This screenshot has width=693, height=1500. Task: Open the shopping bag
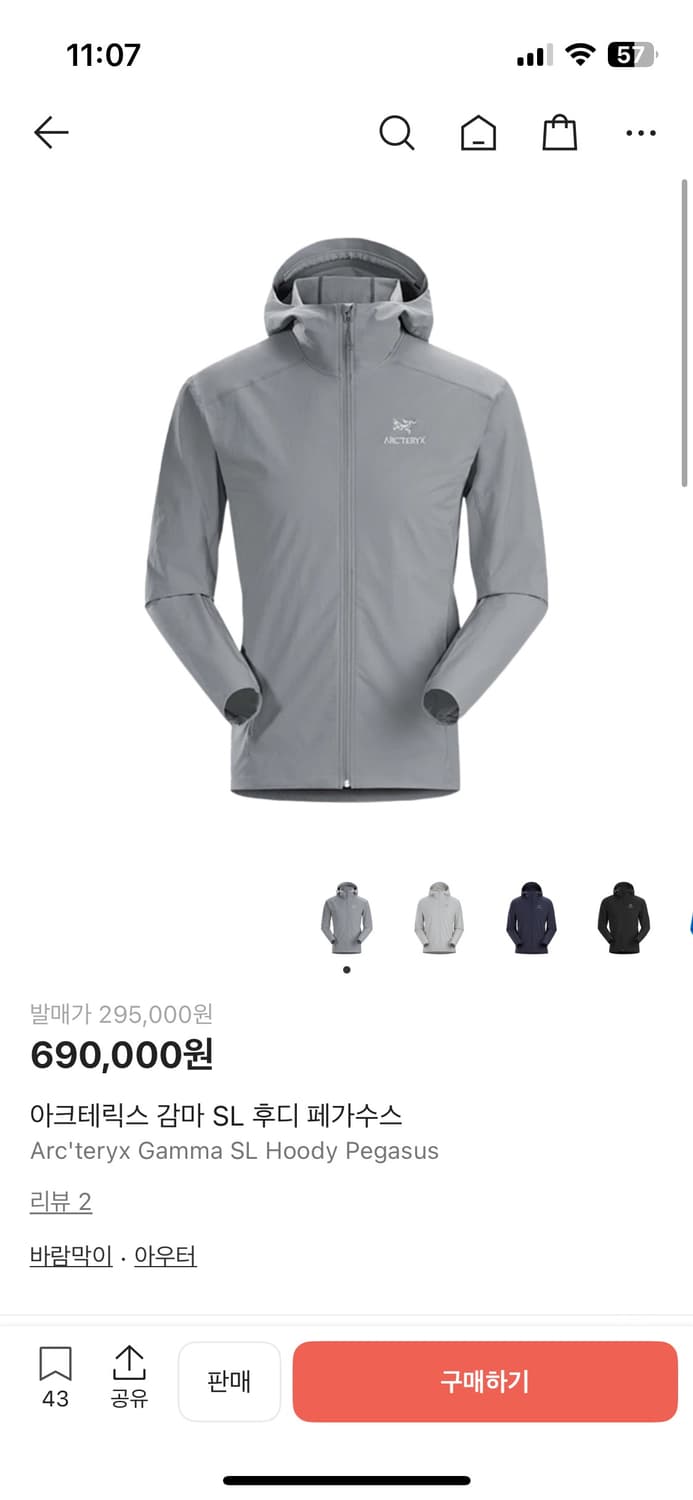(x=559, y=132)
